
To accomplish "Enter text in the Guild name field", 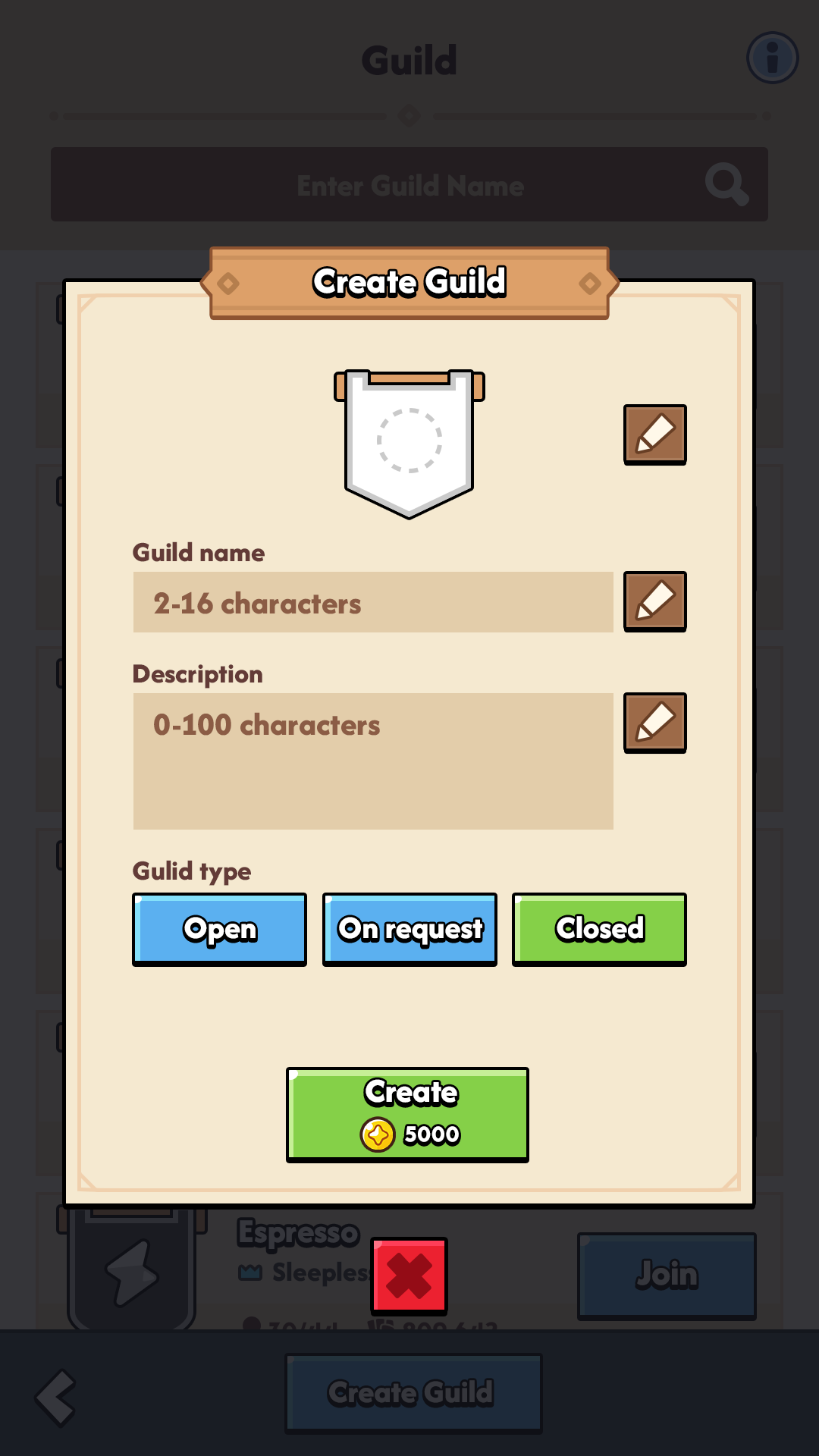I will [372, 602].
